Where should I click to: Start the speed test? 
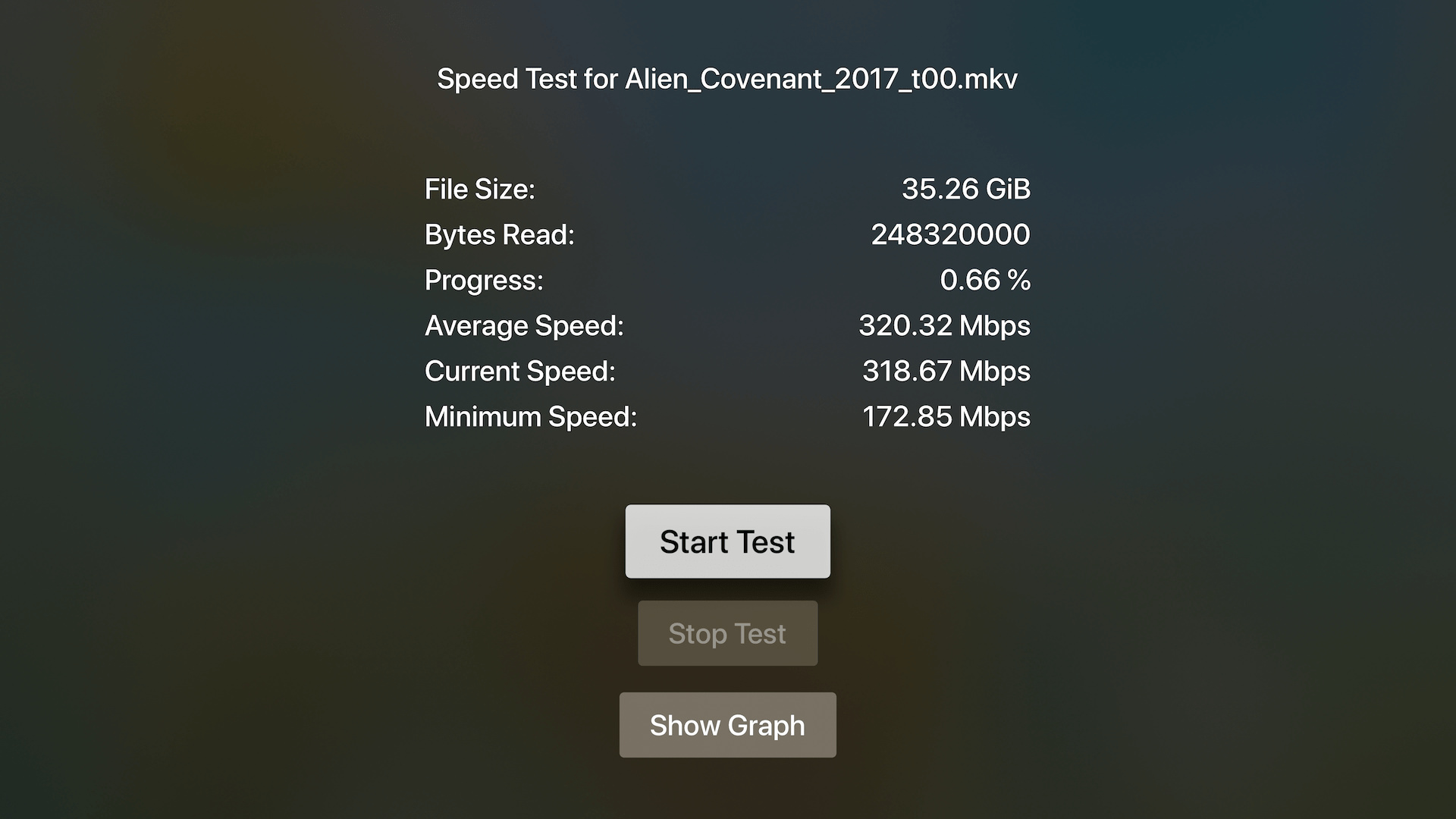tap(727, 541)
